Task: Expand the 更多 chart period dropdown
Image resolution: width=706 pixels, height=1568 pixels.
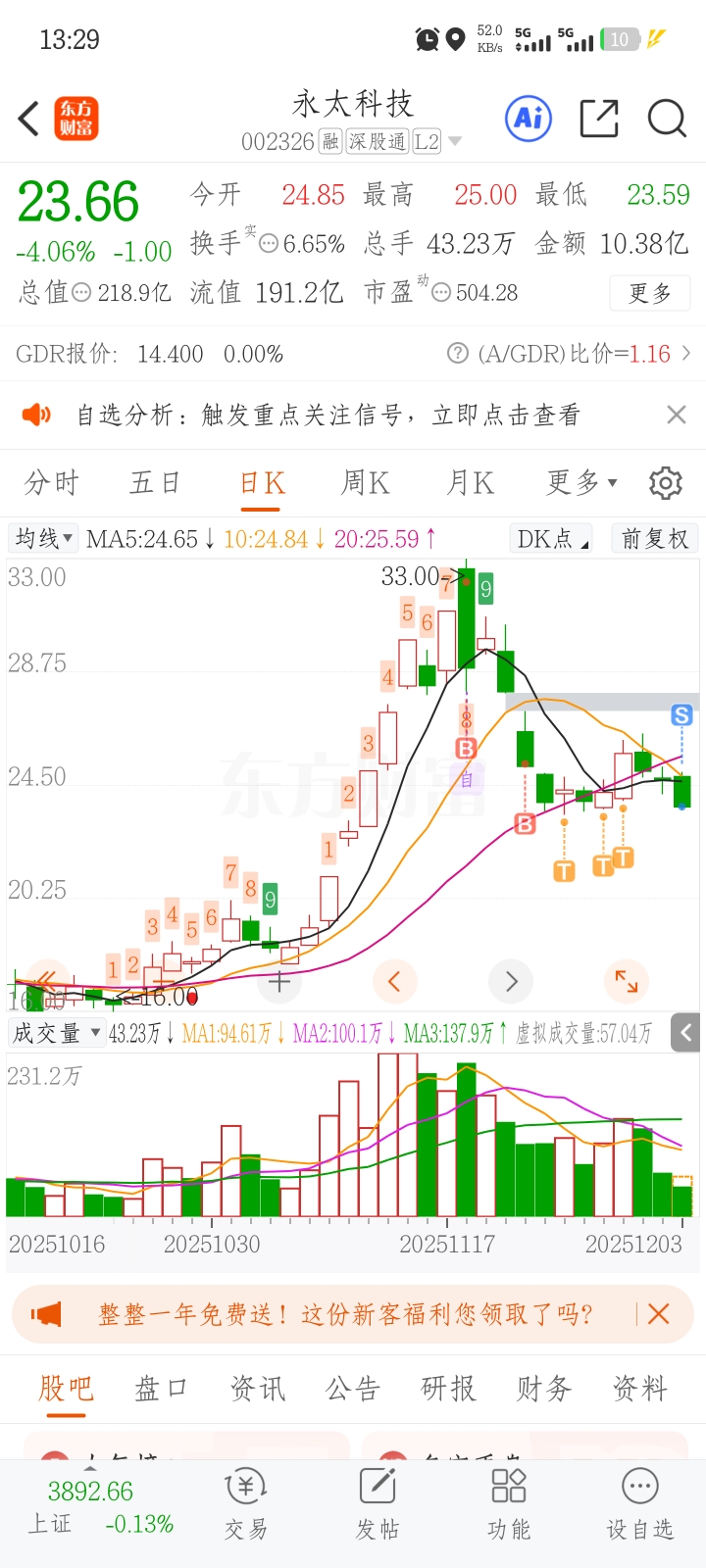Action: point(581,482)
